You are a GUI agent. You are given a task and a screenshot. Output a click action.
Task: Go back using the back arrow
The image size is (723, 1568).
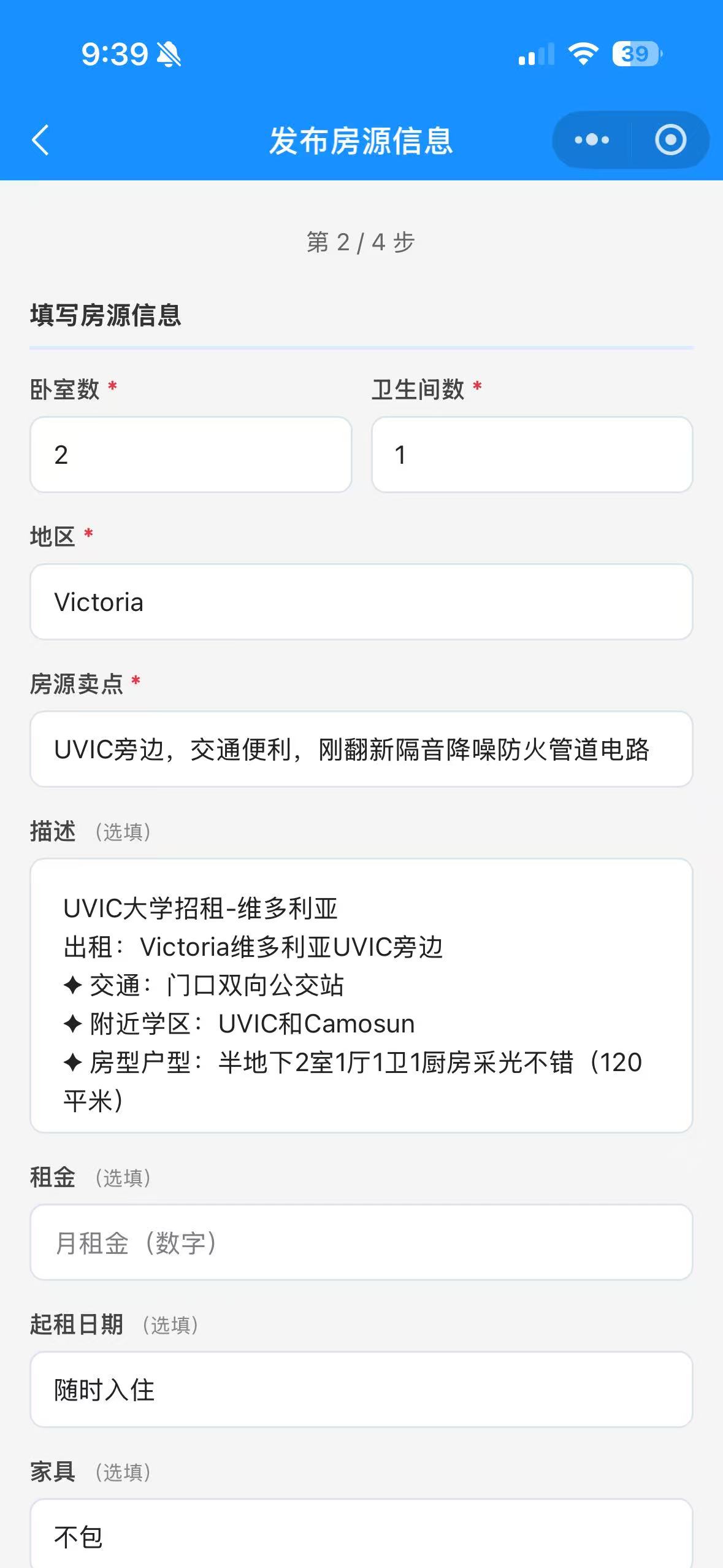pyautogui.click(x=40, y=140)
